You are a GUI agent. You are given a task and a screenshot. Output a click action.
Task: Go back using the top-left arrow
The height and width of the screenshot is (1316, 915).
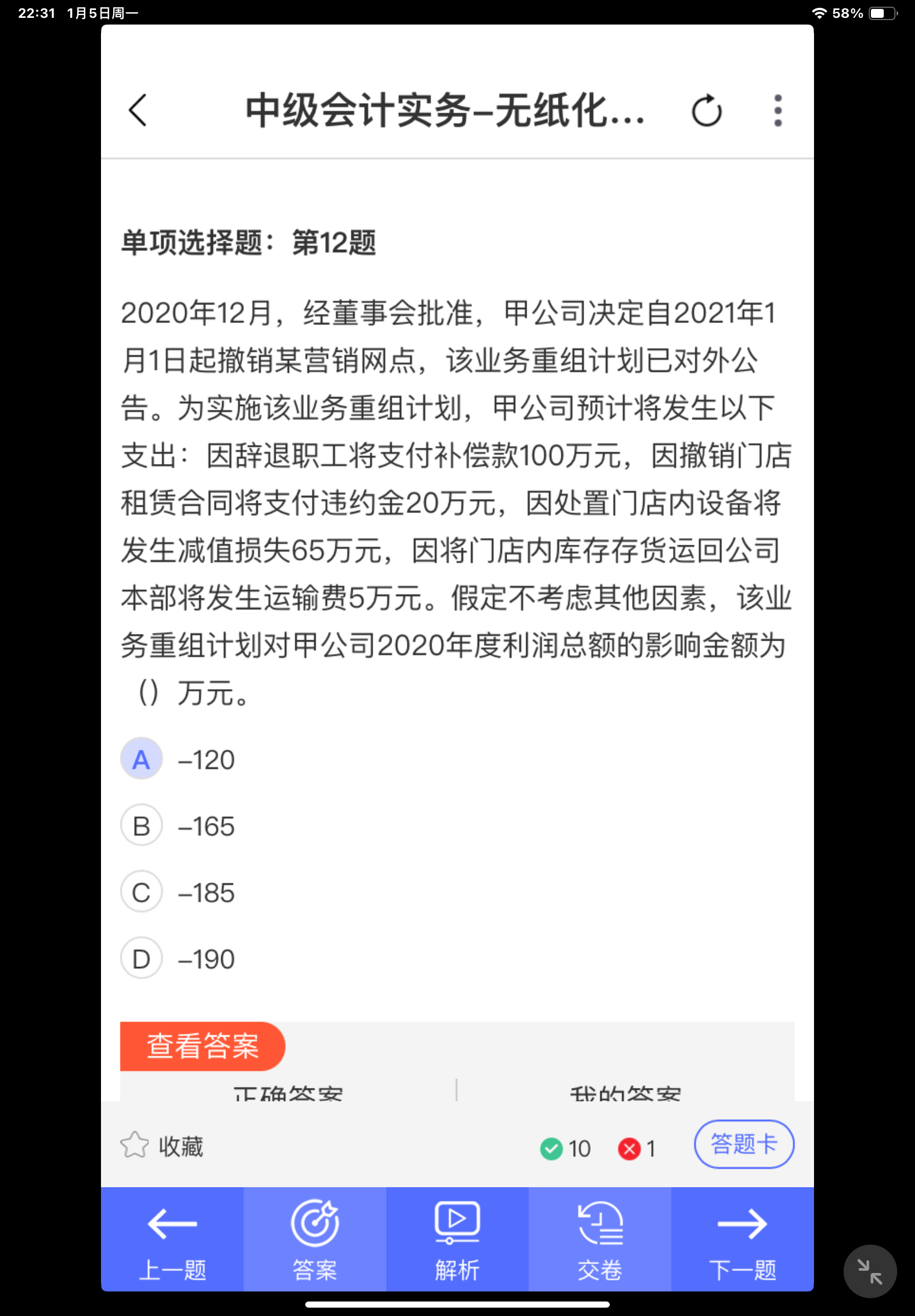coord(138,110)
